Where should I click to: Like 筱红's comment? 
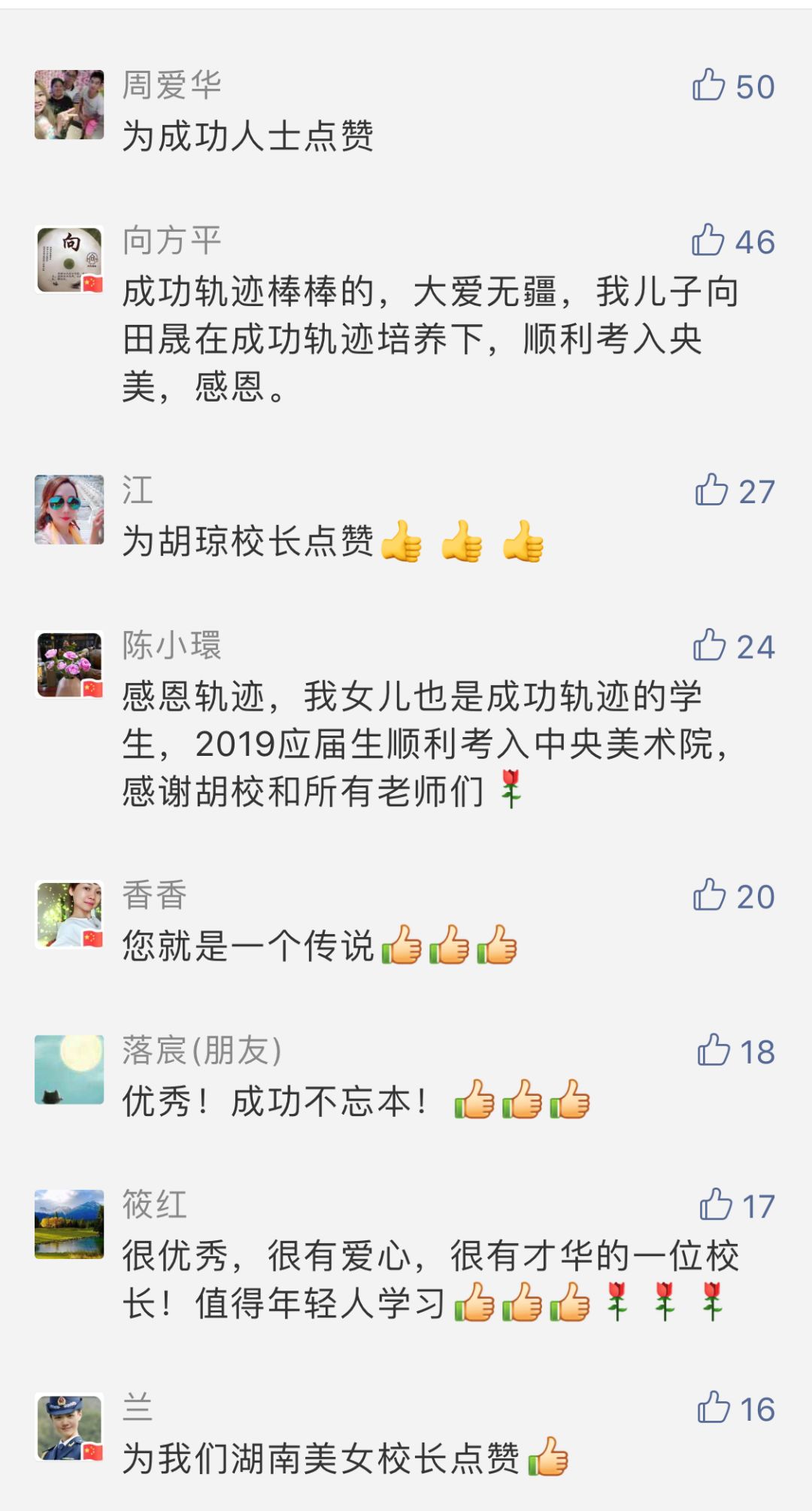tap(715, 1205)
